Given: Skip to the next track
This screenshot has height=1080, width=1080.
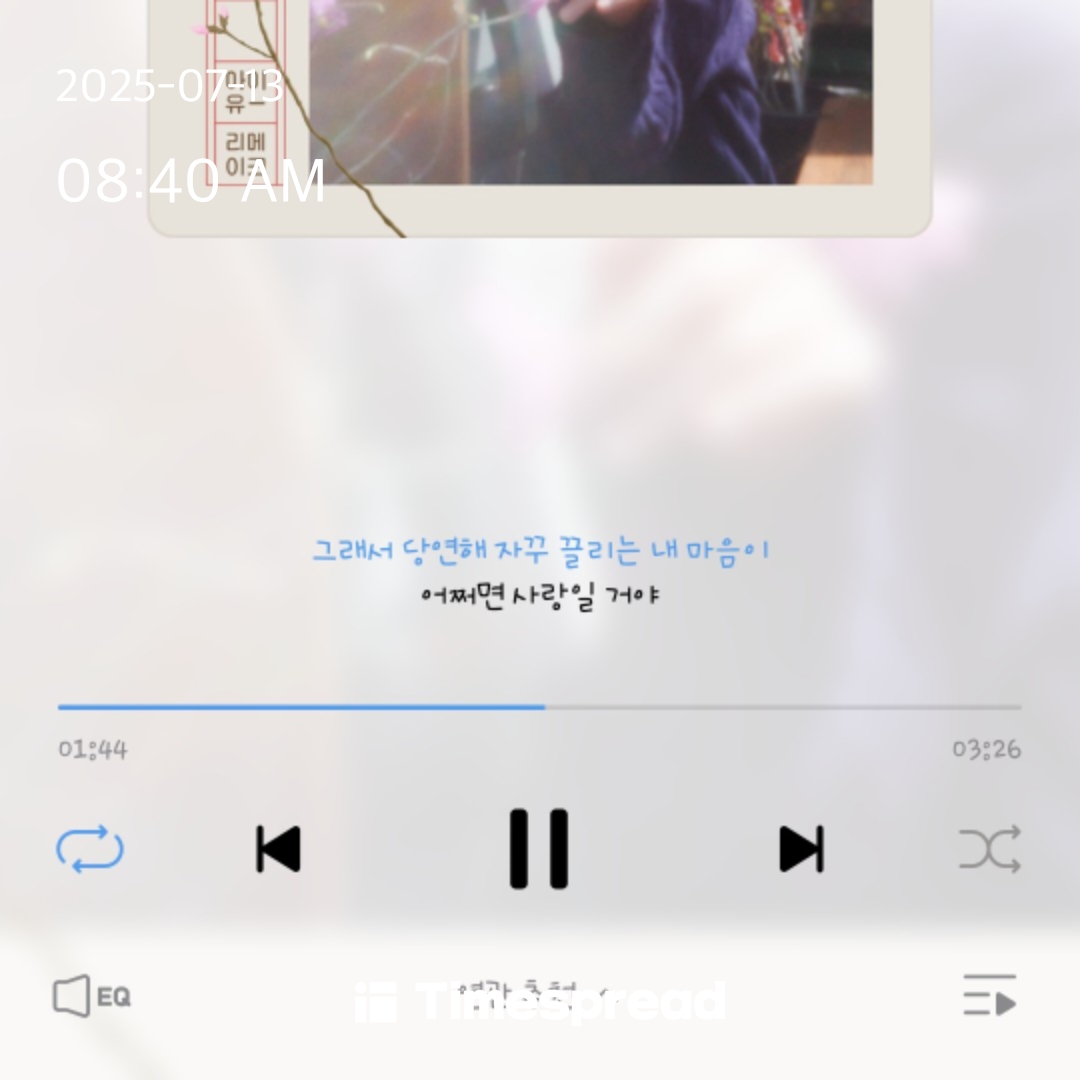Looking at the screenshot, I should click(x=801, y=849).
